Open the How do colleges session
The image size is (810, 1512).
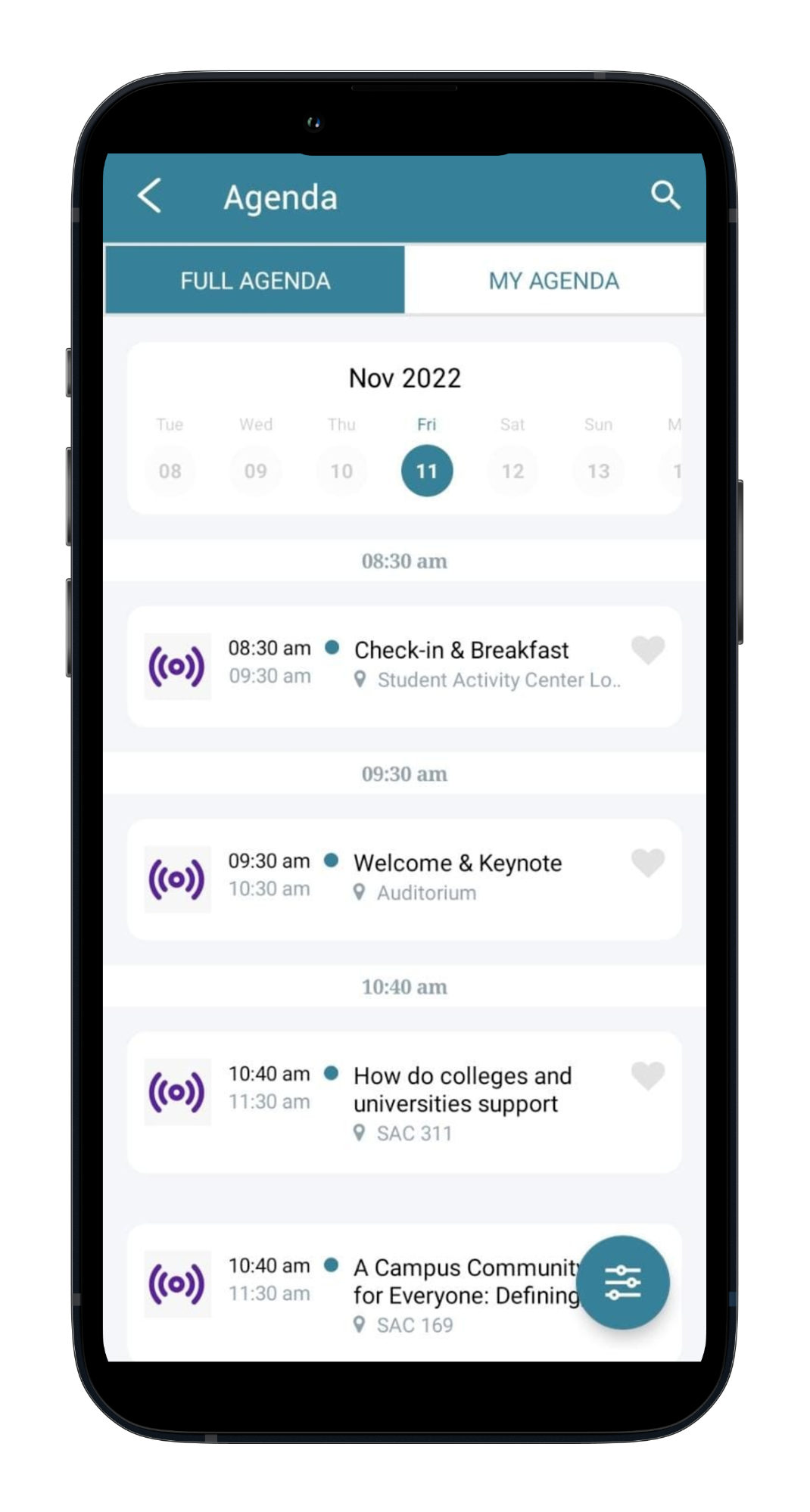click(462, 1090)
